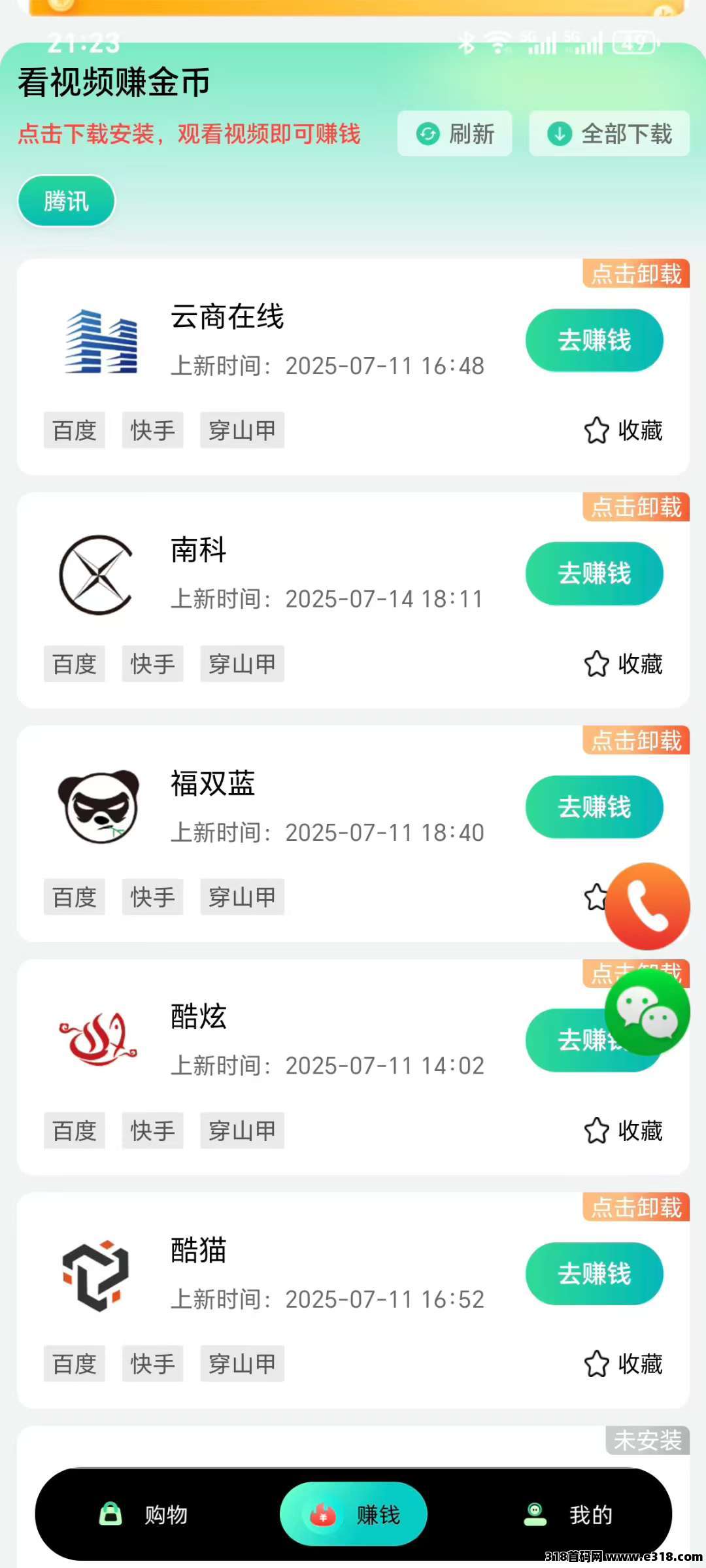
Task: Tap 去赚钱 for 南科
Action: click(594, 573)
